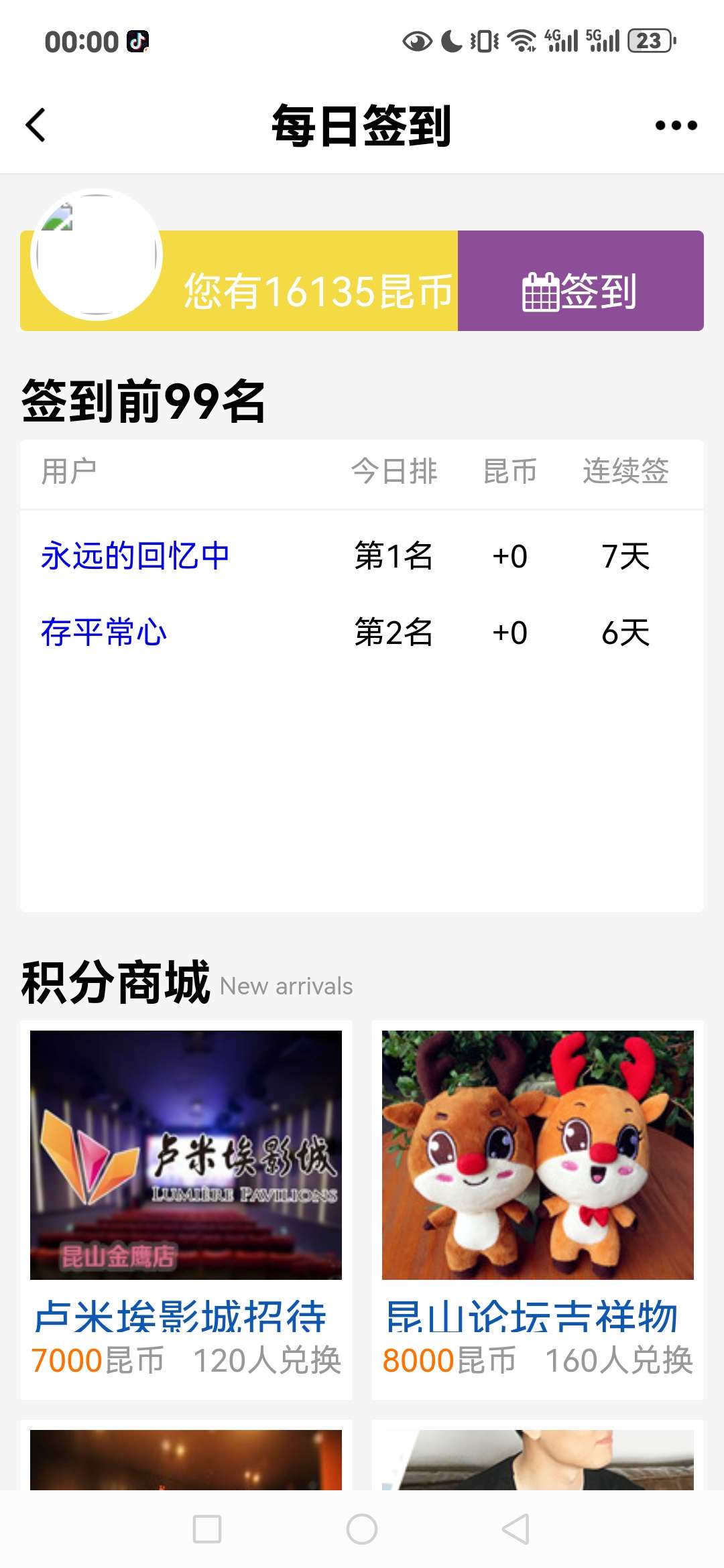Open user 永远的回忆中's profile
Image resolution: width=724 pixels, height=1568 pixels.
(135, 556)
